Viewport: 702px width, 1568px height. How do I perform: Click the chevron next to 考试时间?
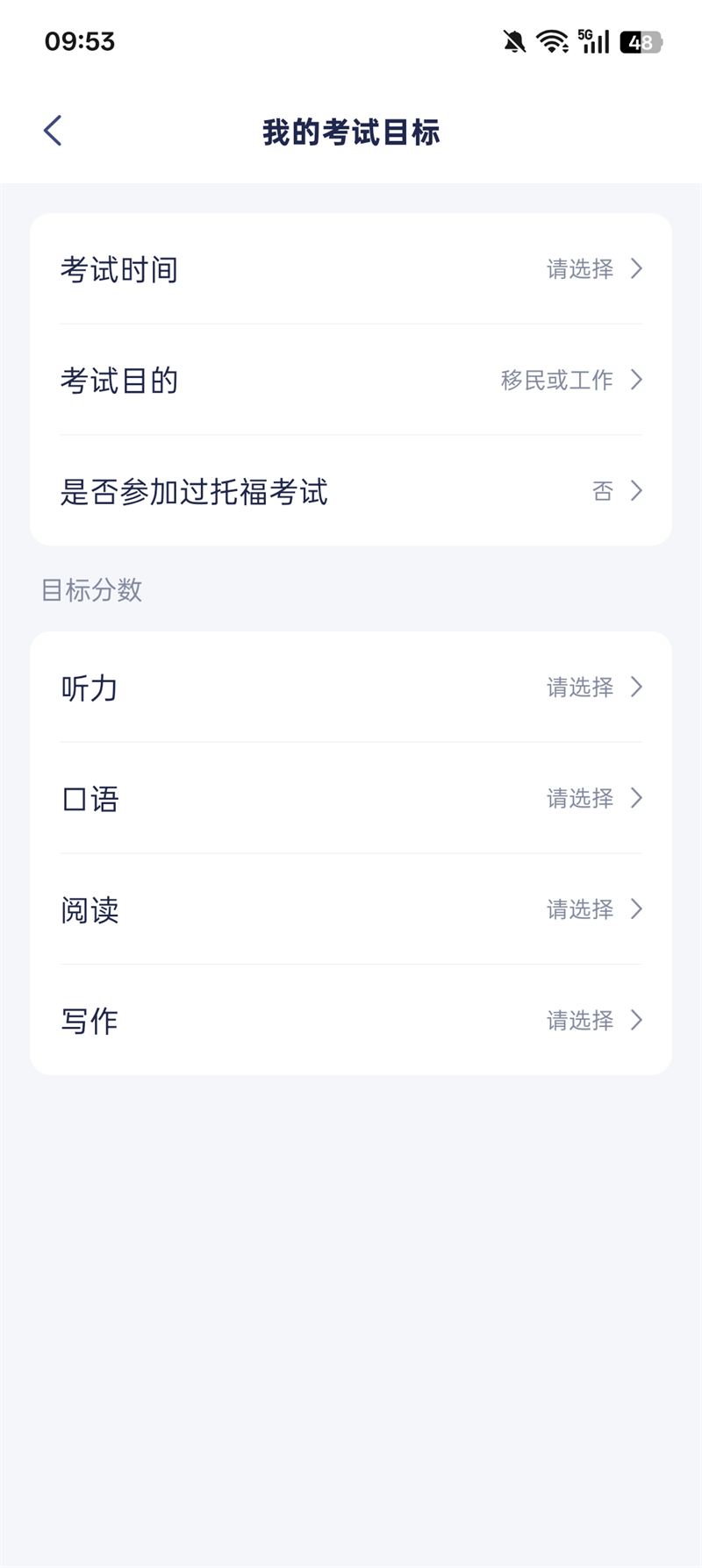pyautogui.click(x=636, y=269)
